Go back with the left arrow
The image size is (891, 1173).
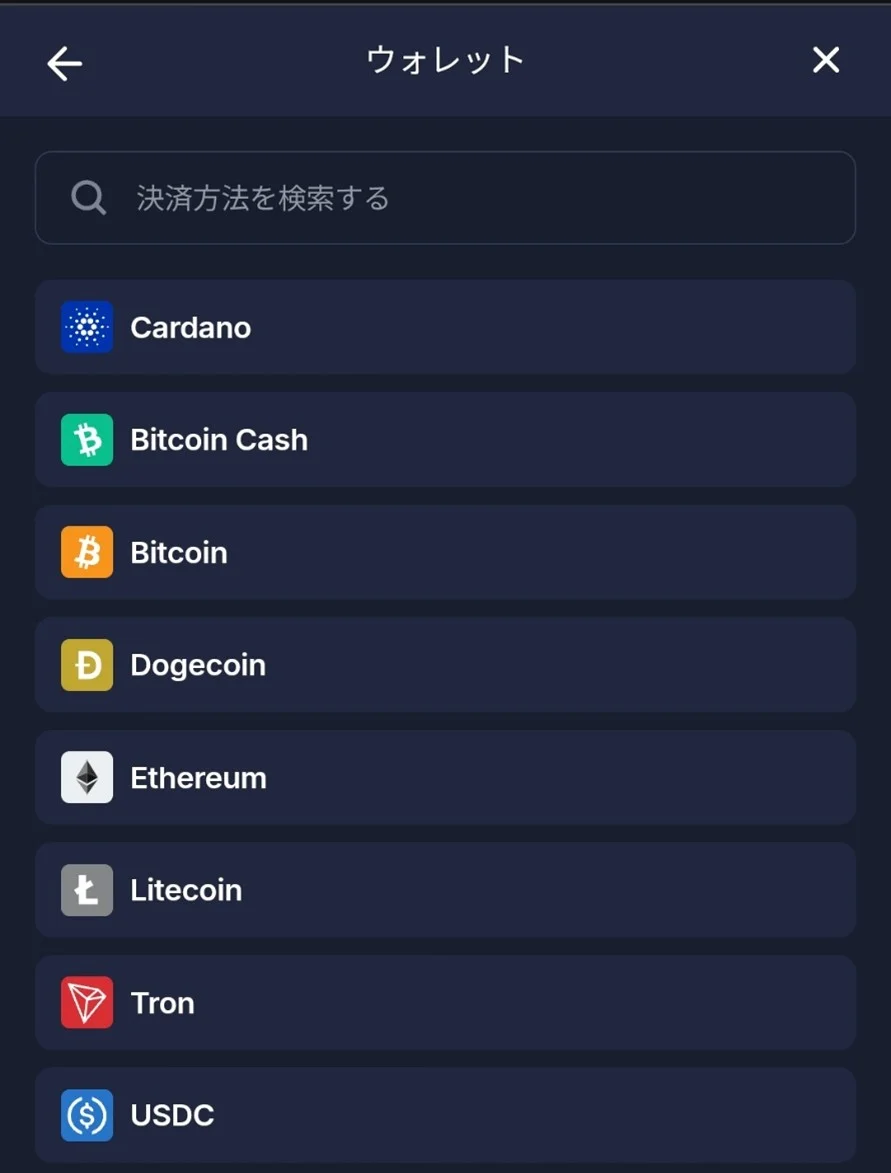click(64, 64)
